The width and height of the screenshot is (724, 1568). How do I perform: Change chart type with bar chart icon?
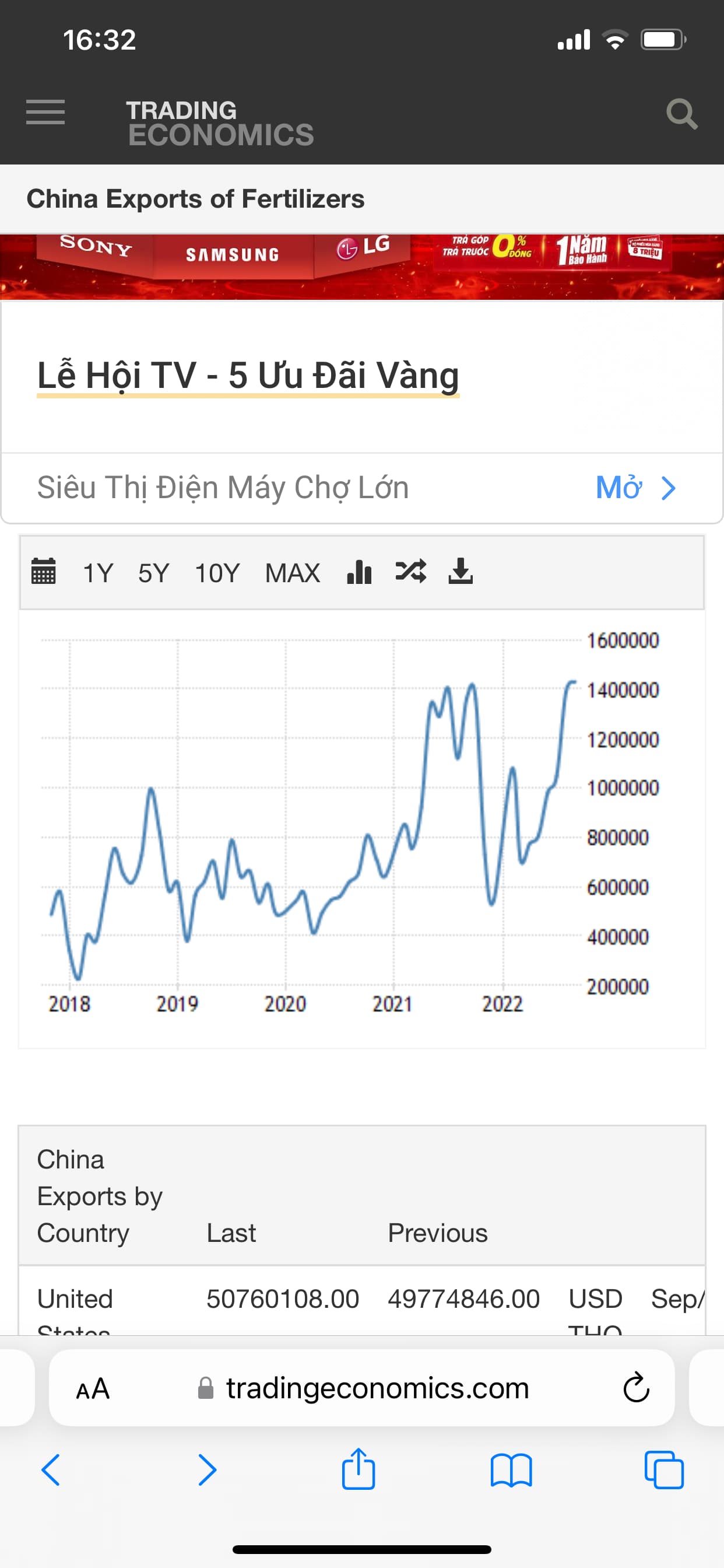359,572
